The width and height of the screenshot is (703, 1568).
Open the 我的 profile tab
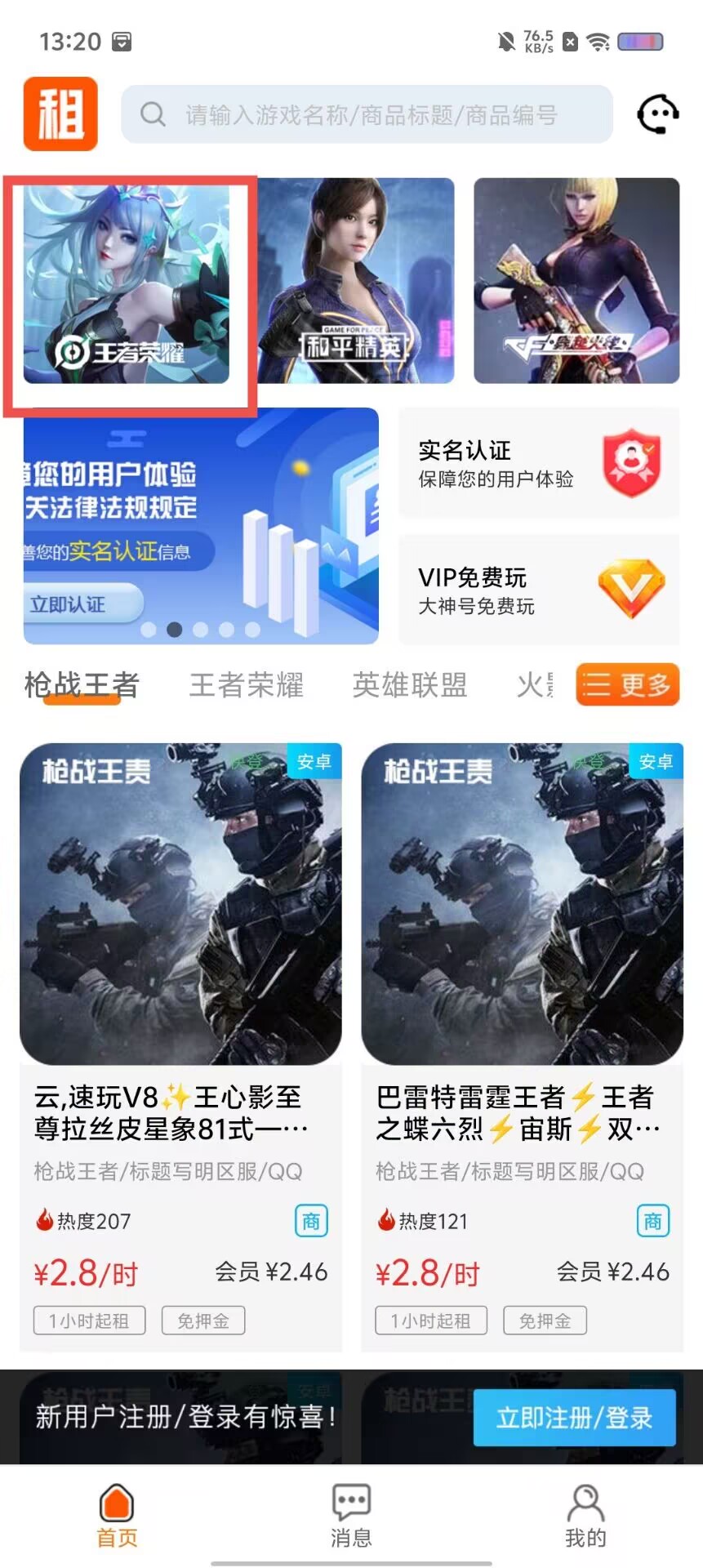point(585,1516)
